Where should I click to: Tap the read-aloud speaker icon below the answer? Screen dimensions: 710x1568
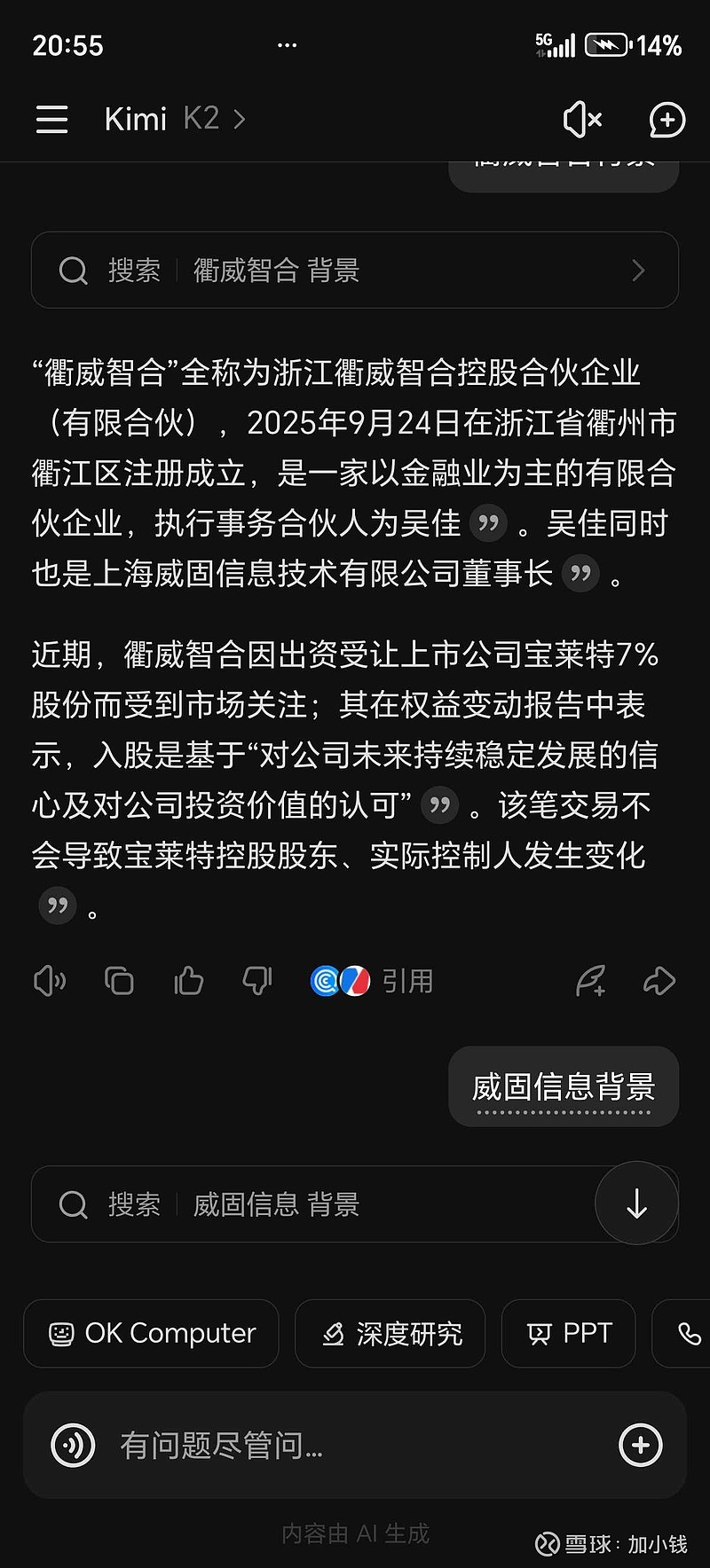click(x=51, y=981)
